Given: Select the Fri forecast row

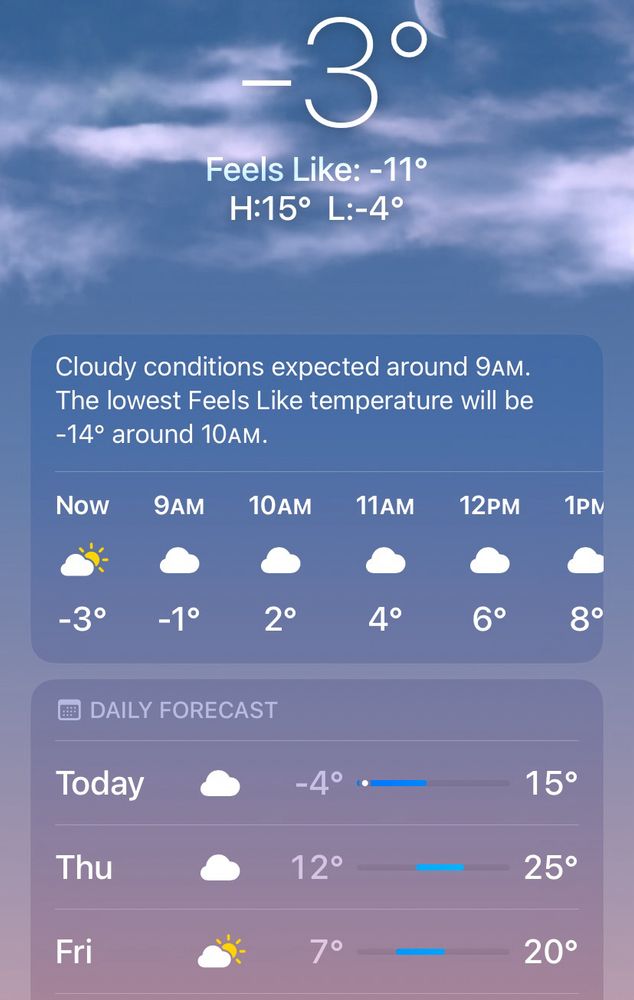Looking at the screenshot, I should click(316, 951).
